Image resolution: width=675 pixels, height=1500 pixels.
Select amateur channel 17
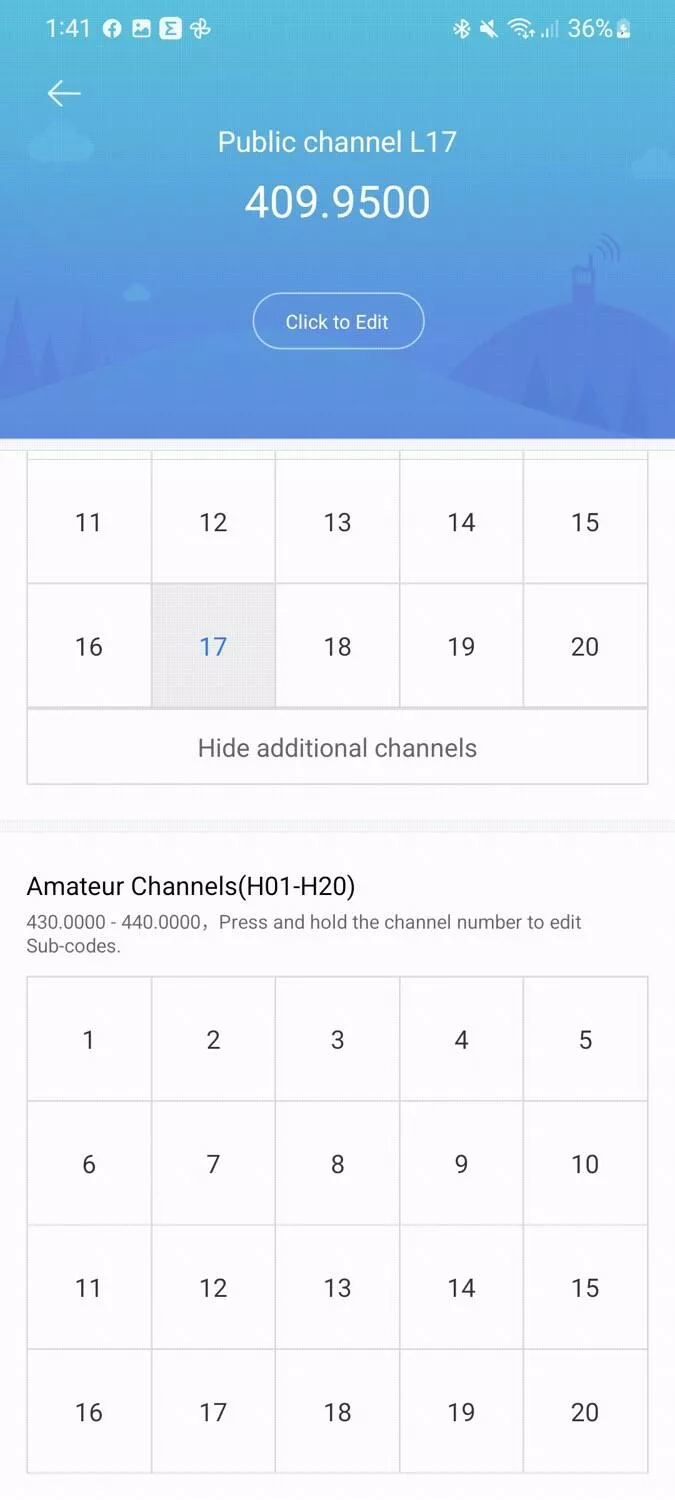coord(213,1411)
